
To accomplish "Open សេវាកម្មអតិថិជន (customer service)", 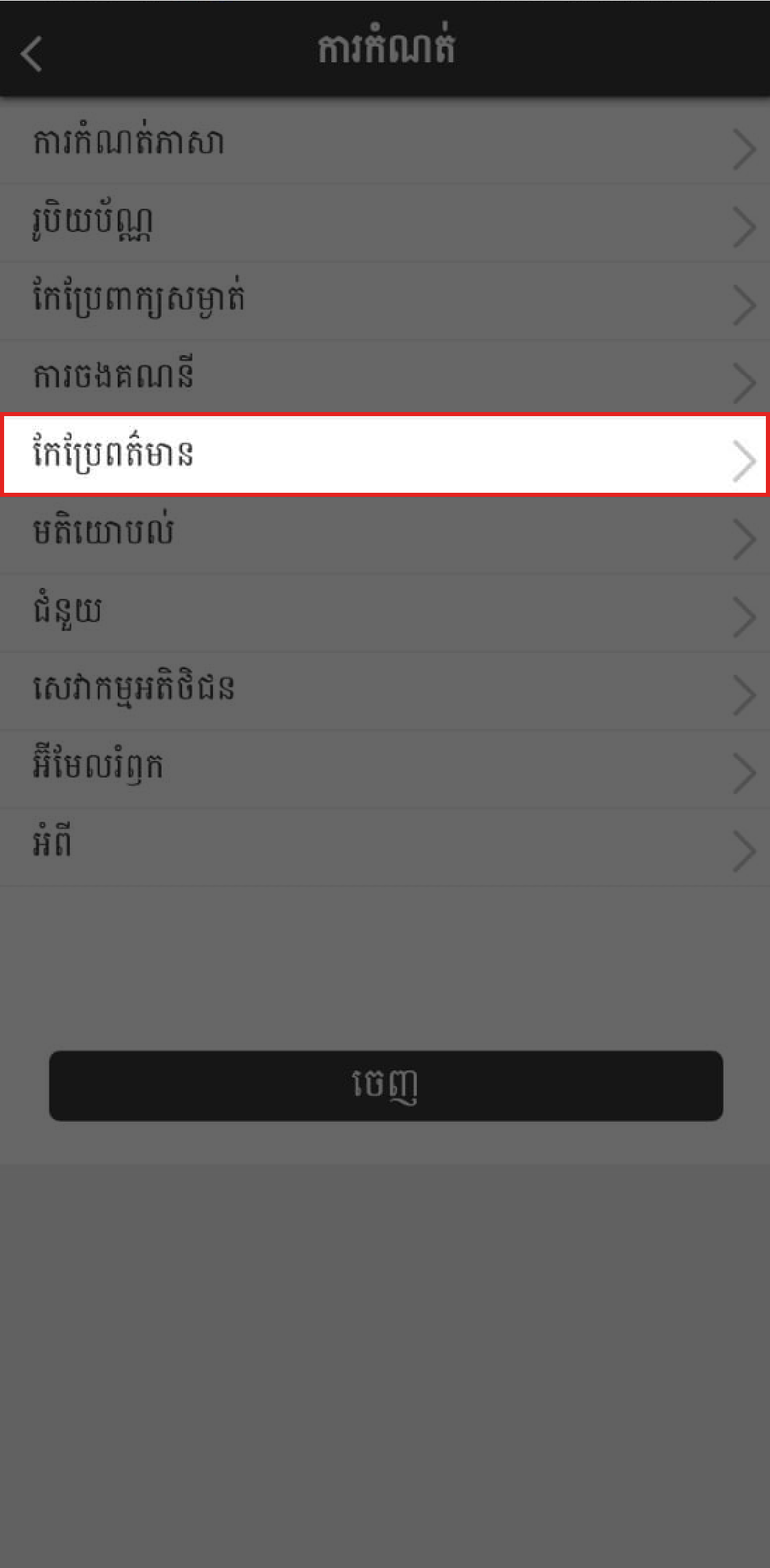I will tap(385, 691).
